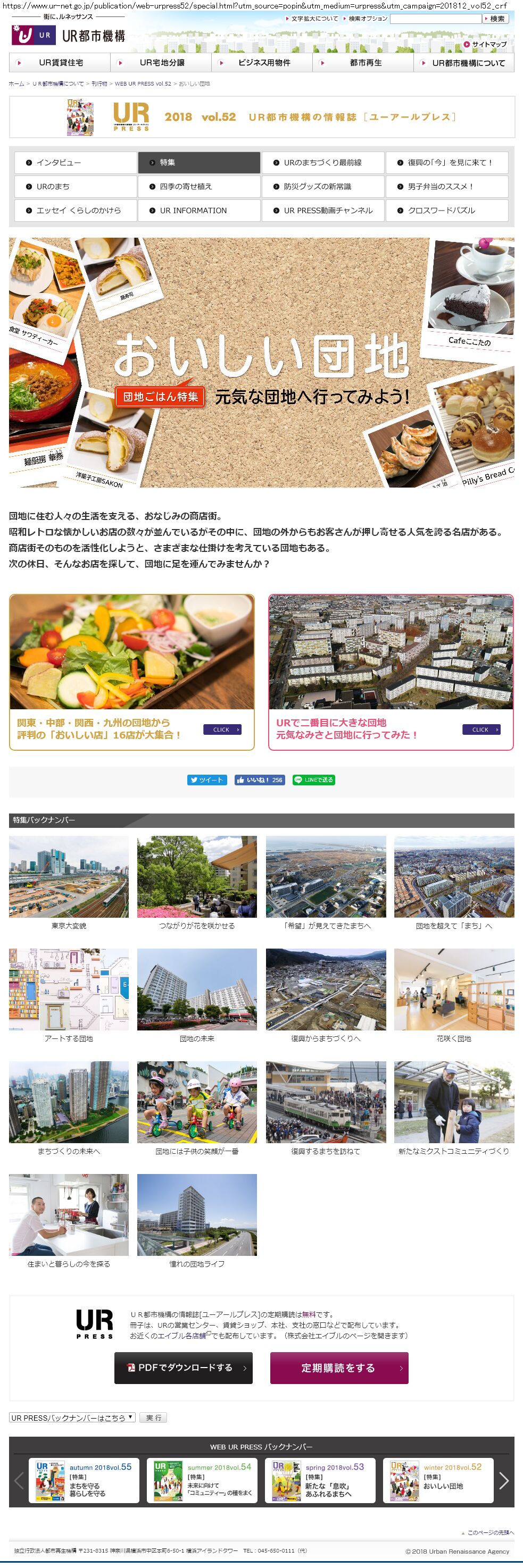523x1568 pixels.
Task: Open the second-largest danchi aerial card
Action: (391, 672)
